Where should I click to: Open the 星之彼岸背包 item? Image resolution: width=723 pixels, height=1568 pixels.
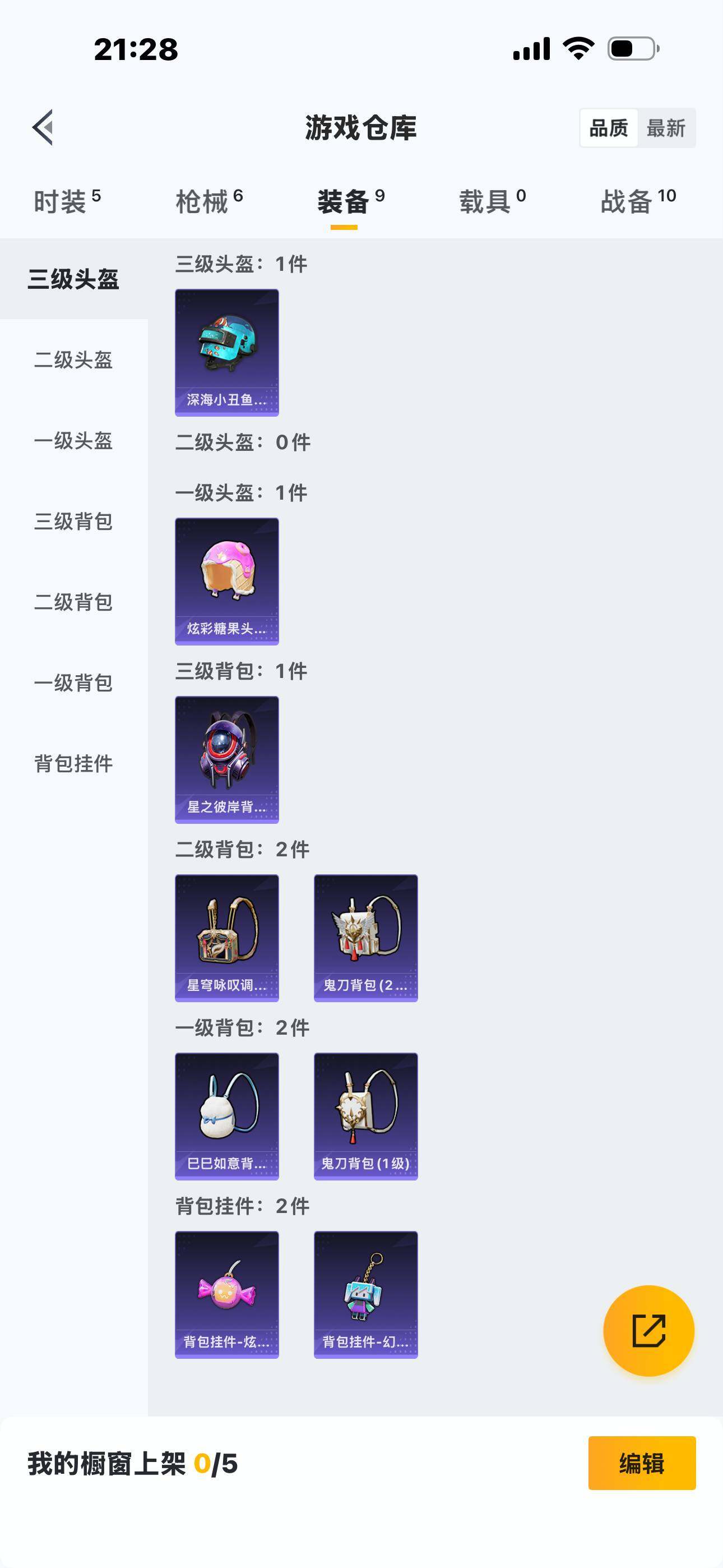(227, 760)
